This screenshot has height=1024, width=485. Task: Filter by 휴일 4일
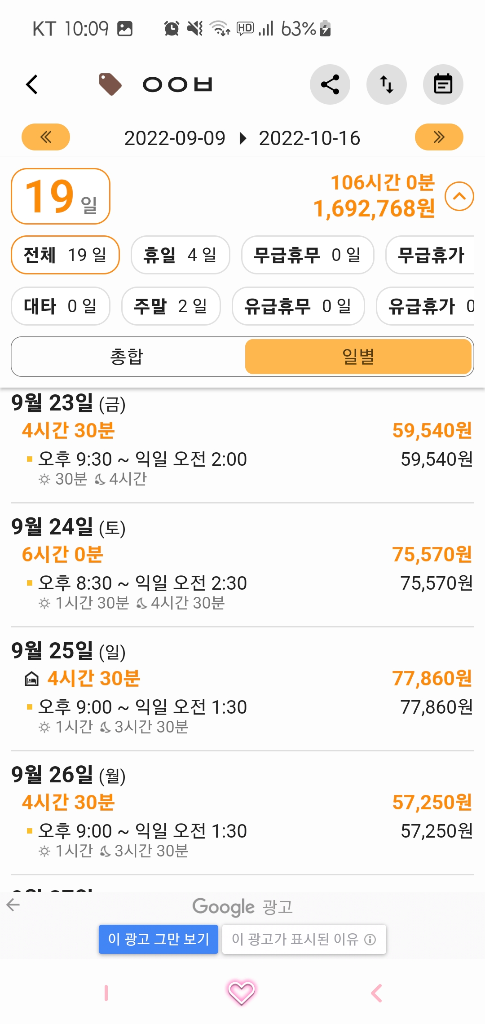(x=180, y=255)
